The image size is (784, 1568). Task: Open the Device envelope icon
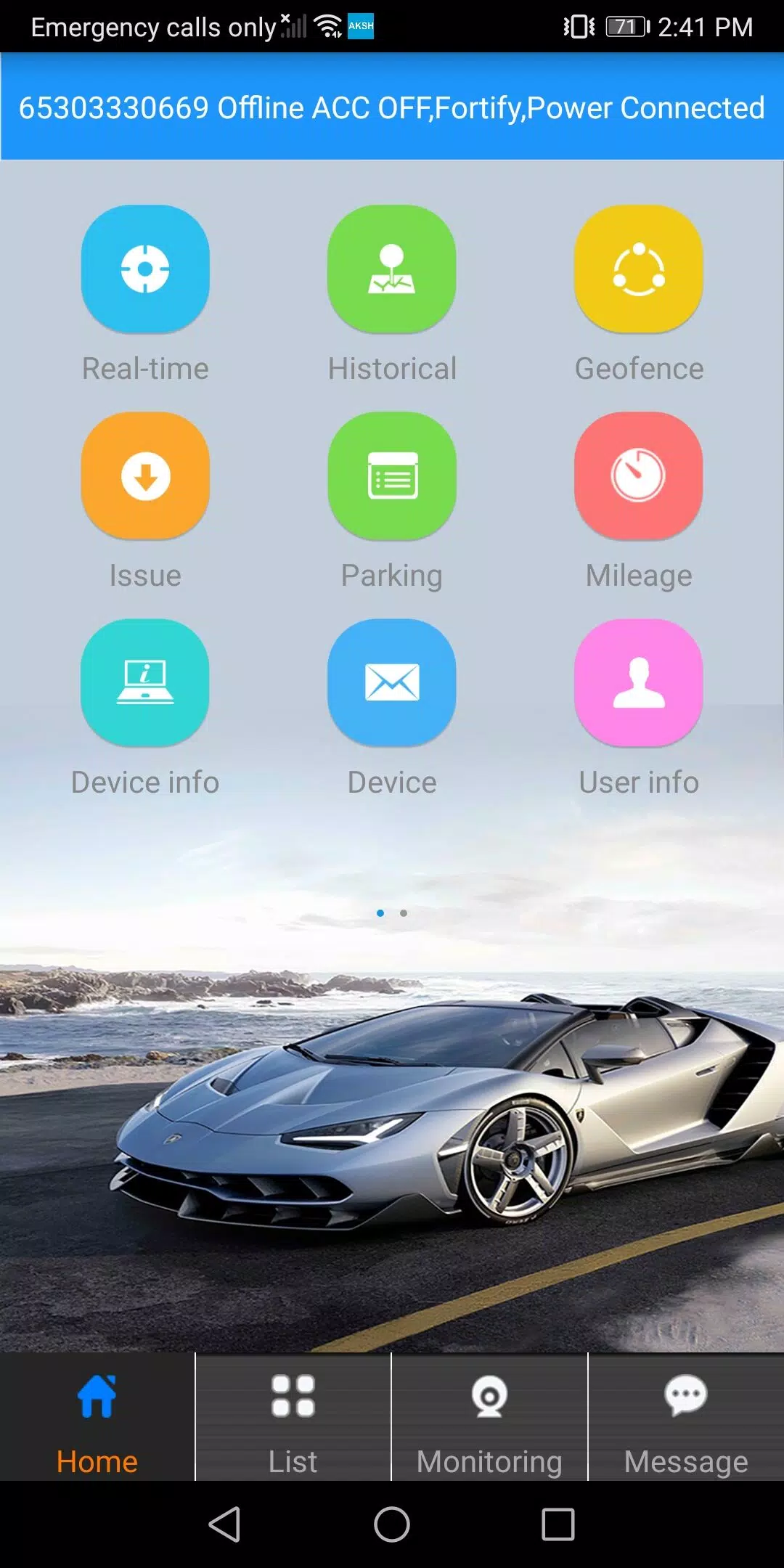click(x=392, y=683)
